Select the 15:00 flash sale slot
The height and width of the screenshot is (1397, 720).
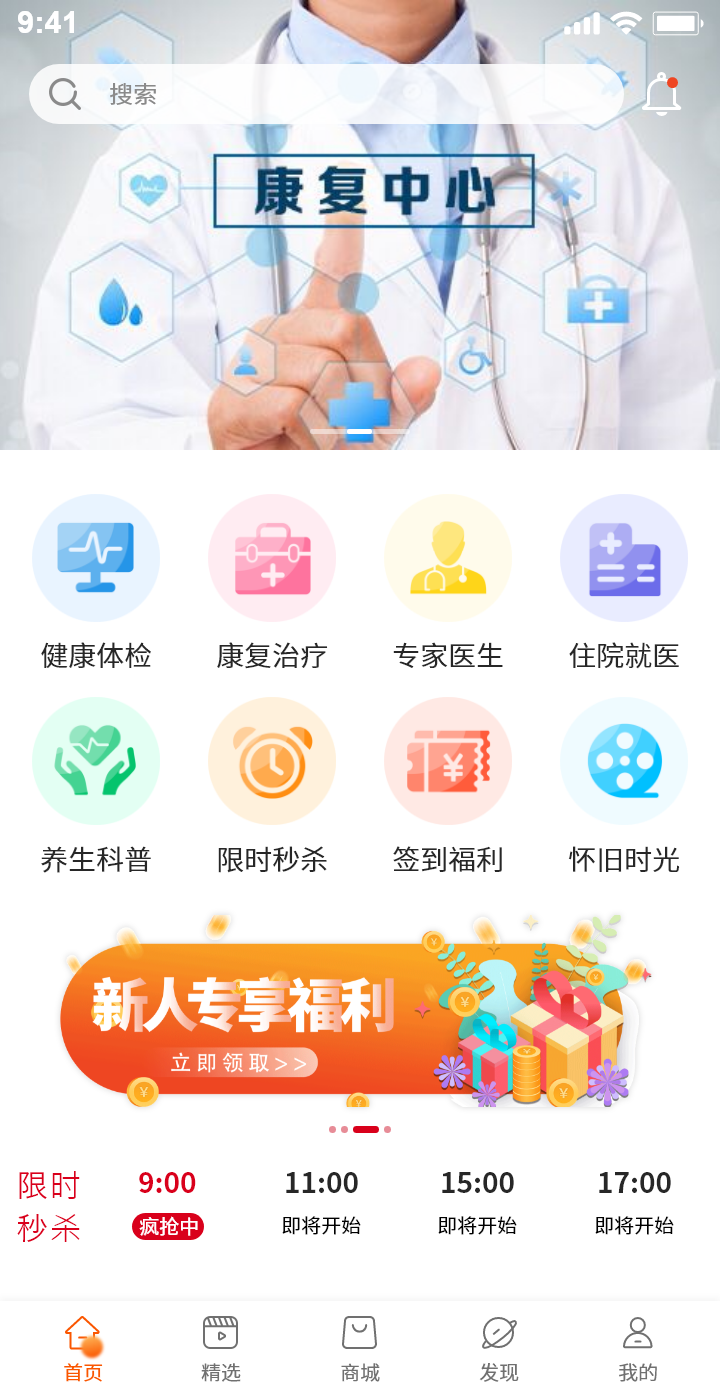(477, 1202)
